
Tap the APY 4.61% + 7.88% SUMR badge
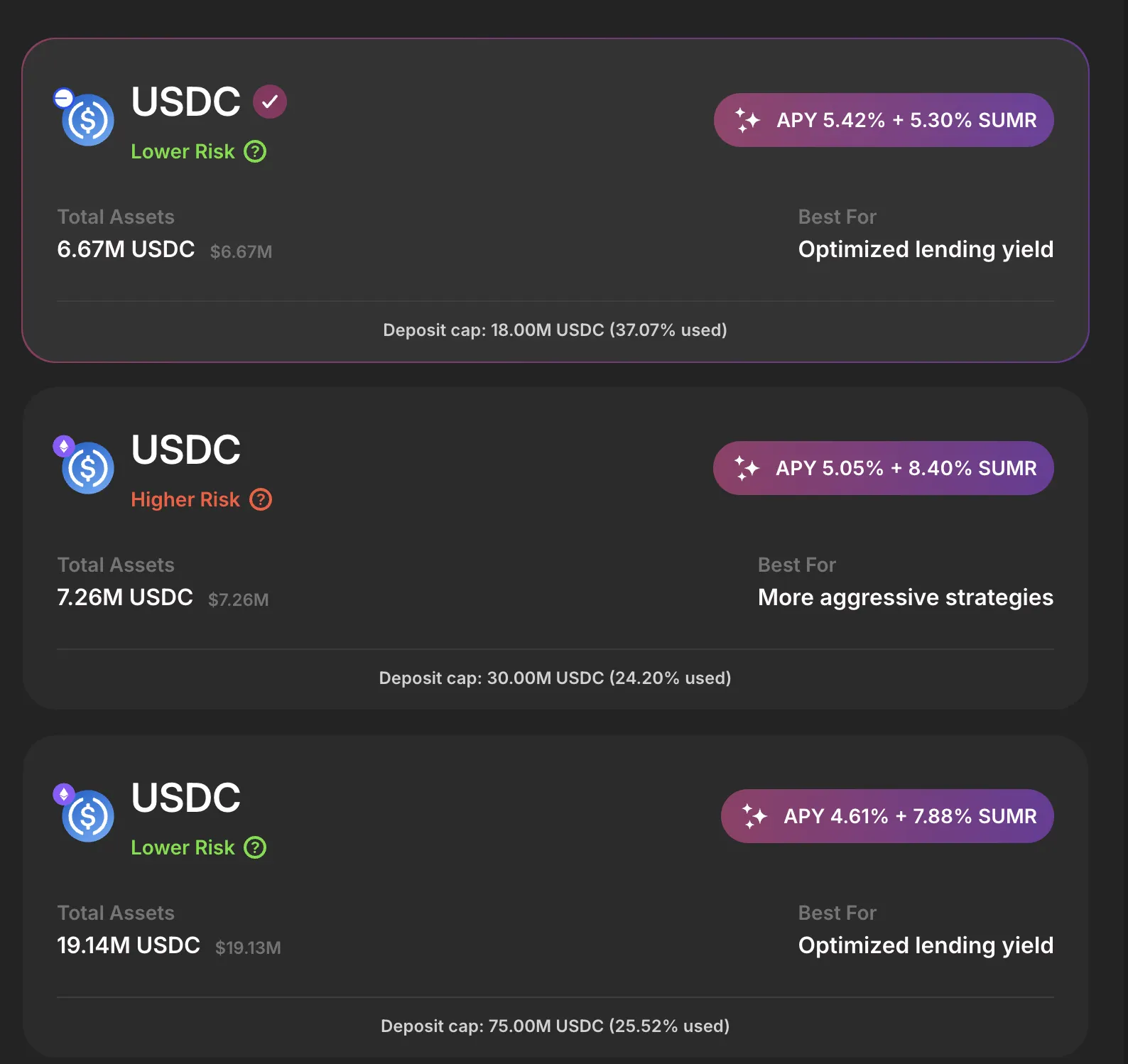coord(887,816)
